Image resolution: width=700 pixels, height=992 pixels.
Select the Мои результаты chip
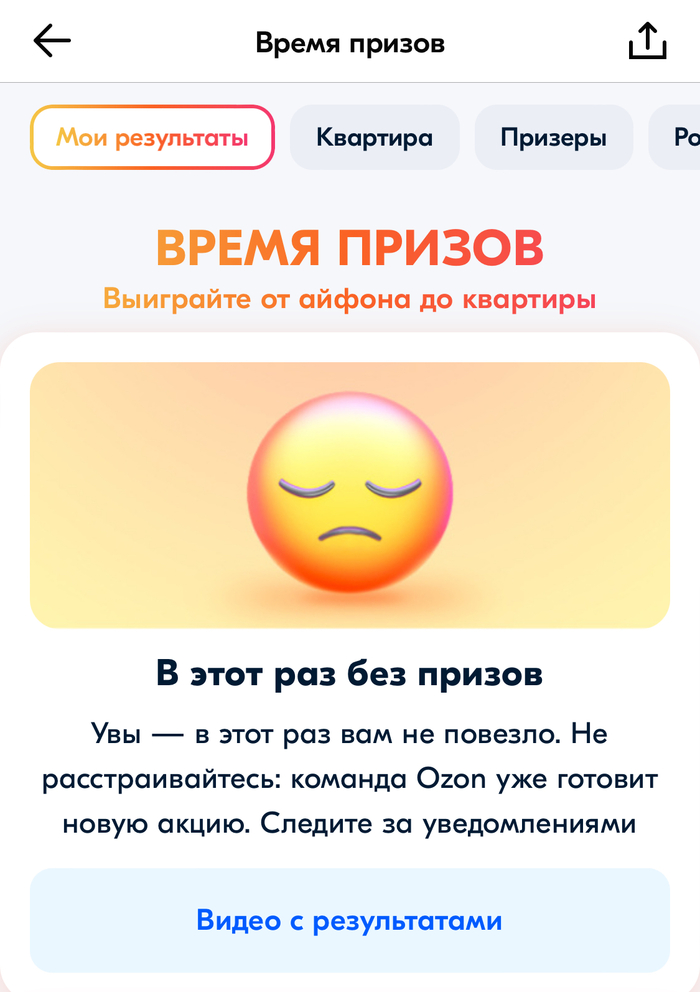[152, 137]
